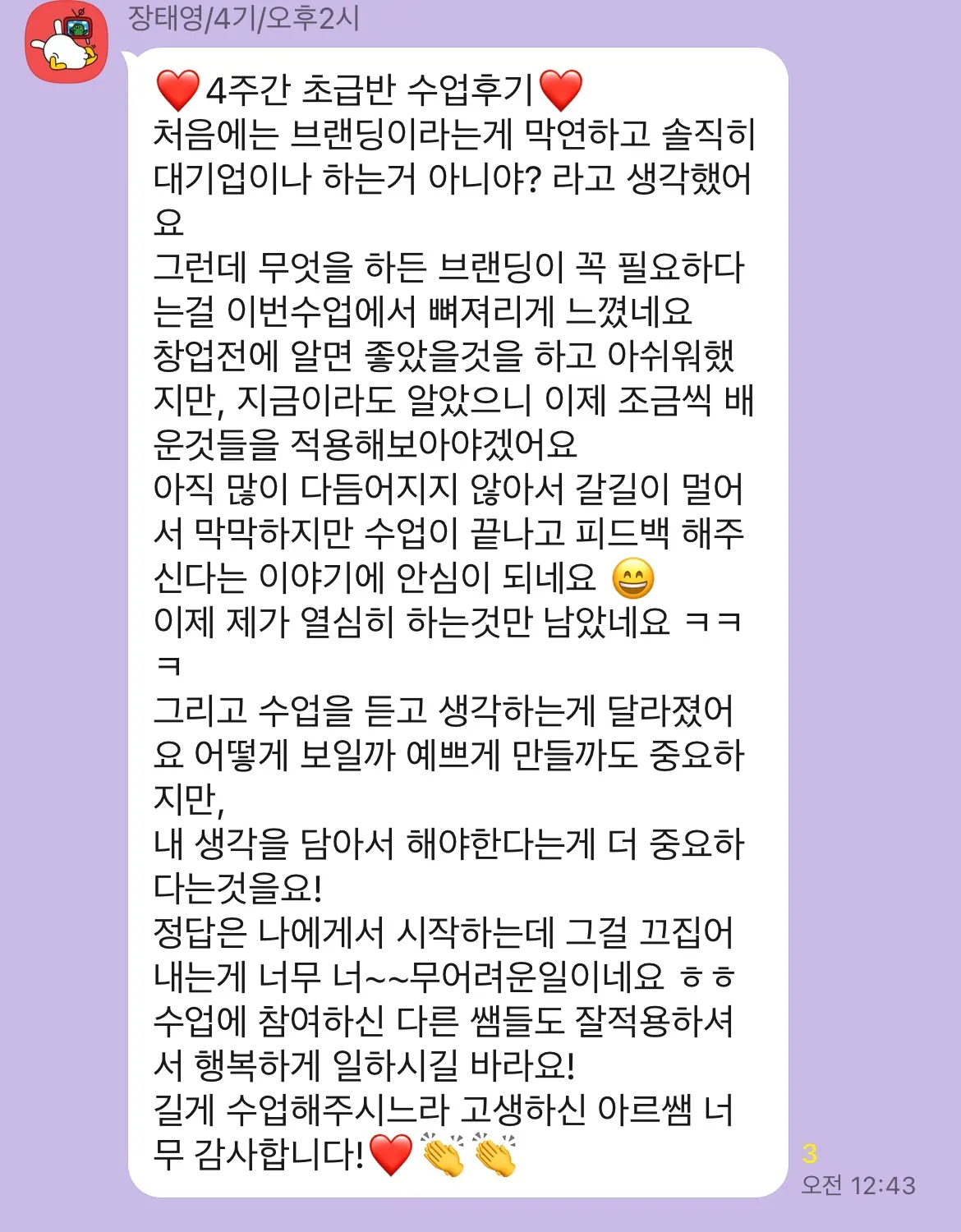Open 장태영's profile picture
Viewport: 961px width, 1232px height.
point(66,43)
